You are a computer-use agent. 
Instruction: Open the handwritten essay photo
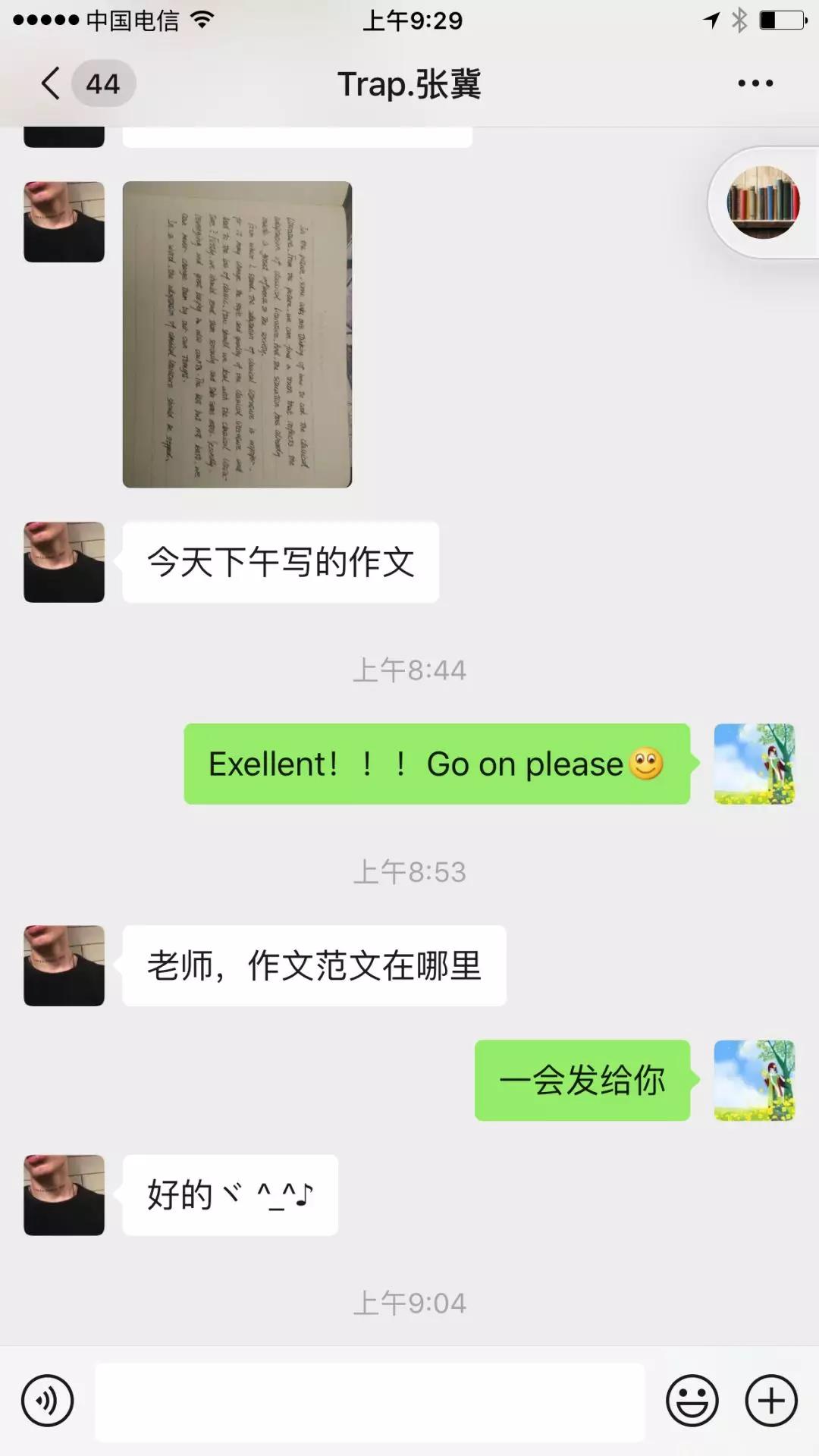coord(237,334)
